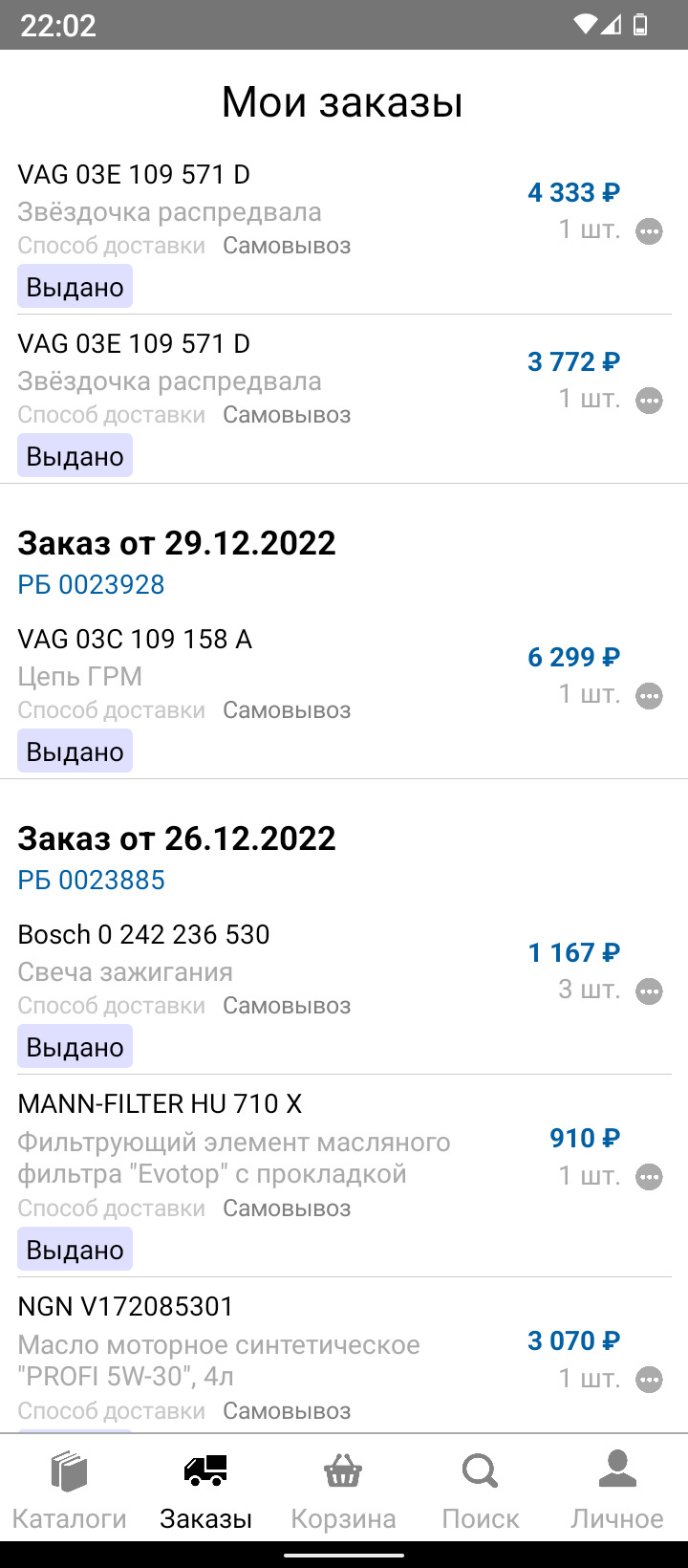Open order link РБ 0023928

click(92, 585)
